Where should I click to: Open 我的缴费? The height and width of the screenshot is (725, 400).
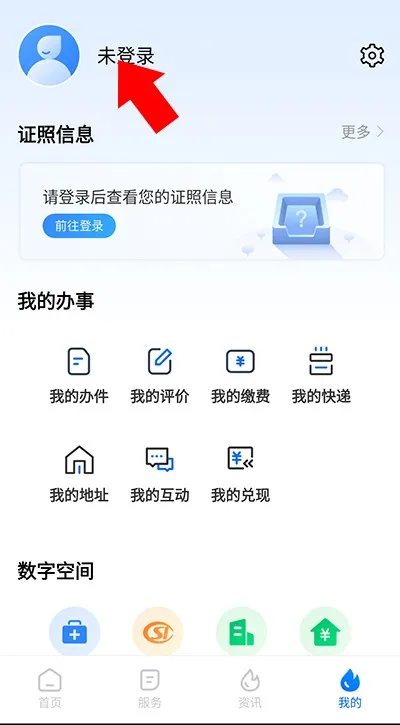coord(240,375)
